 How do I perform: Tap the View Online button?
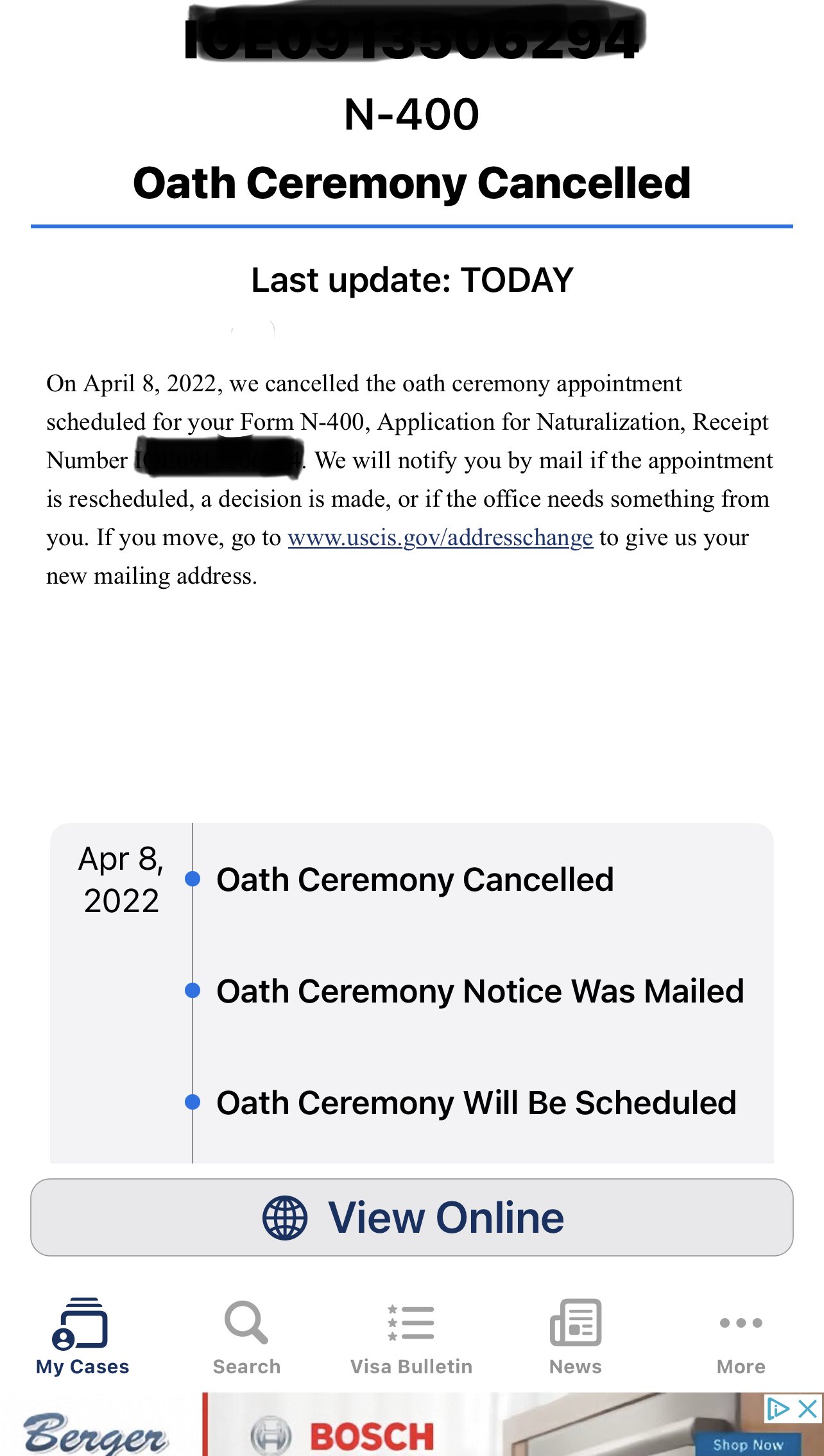[x=412, y=1217]
